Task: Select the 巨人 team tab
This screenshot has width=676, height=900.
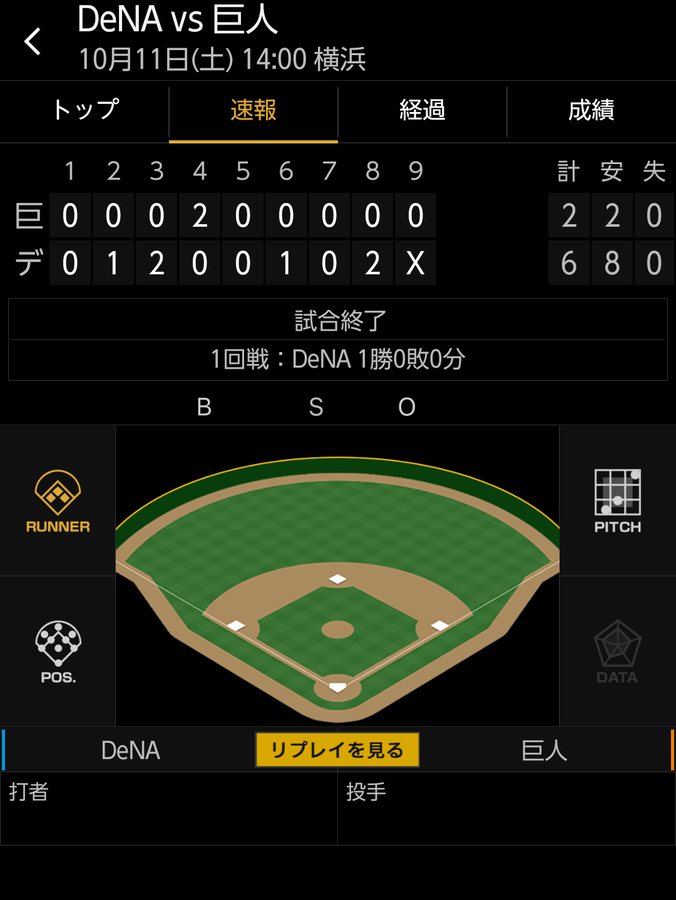Action: coord(545,750)
